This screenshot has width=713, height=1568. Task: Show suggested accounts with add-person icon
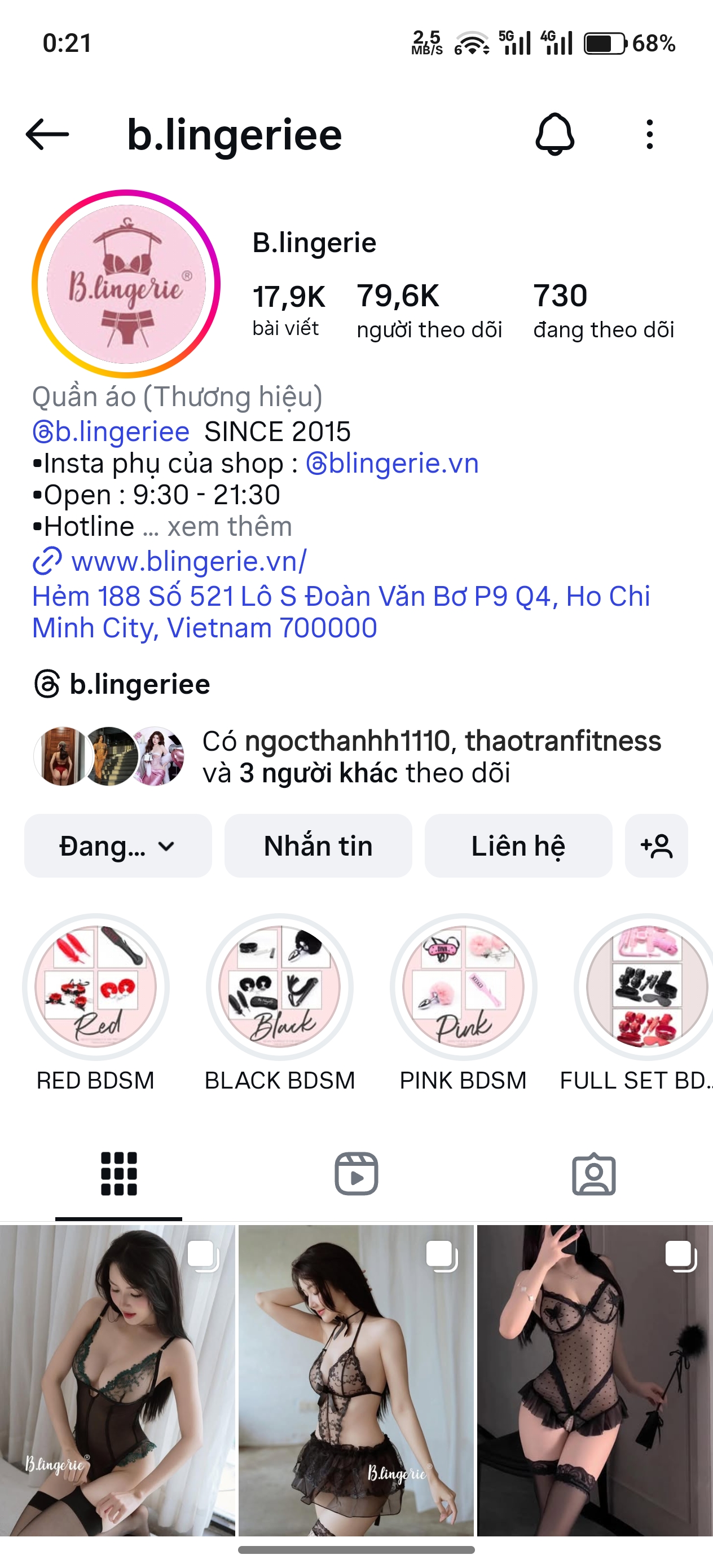[657, 845]
